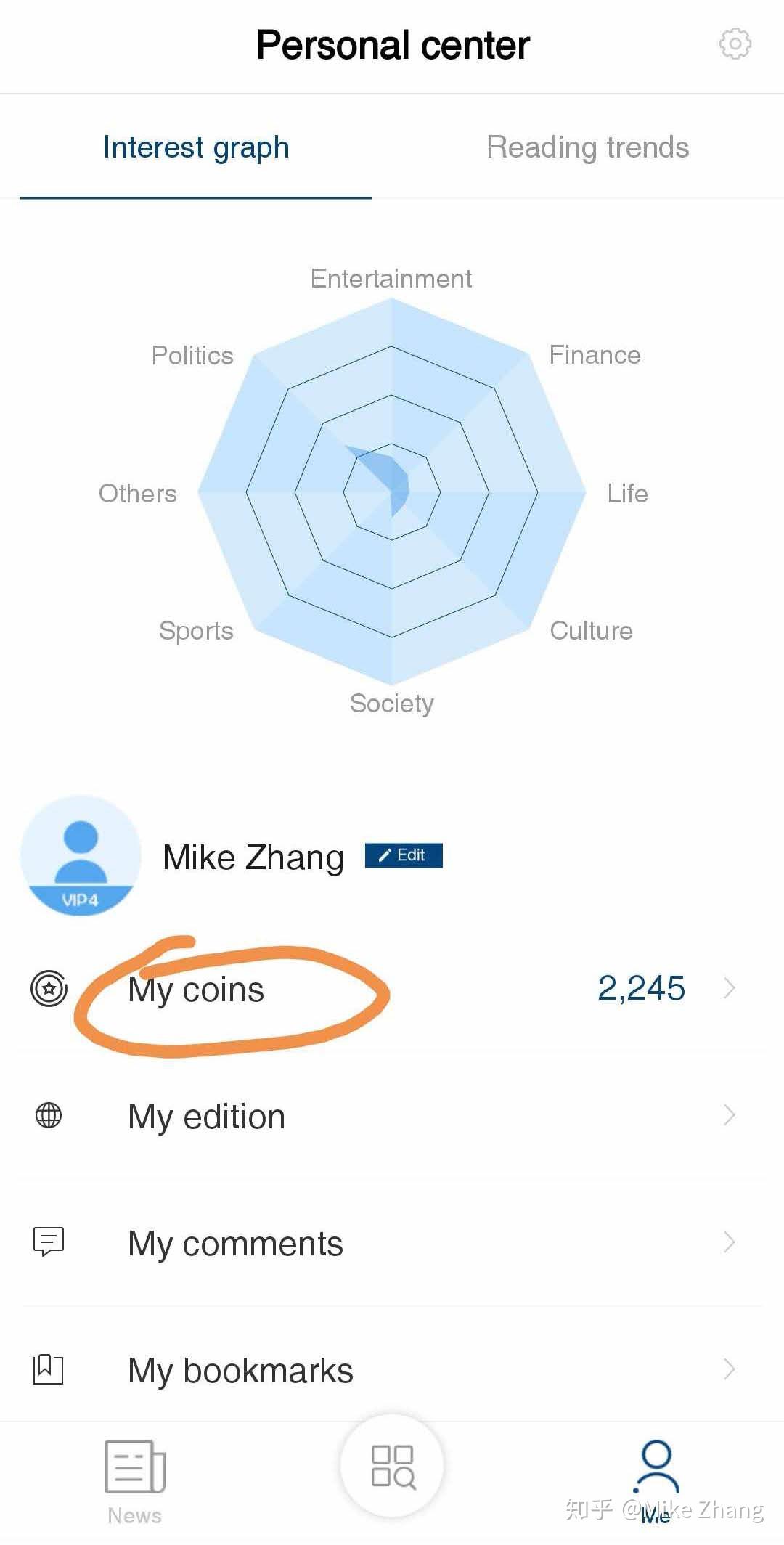784x1545 pixels.
Task: Click the coin medal icon beside My coins
Action: 48,987
